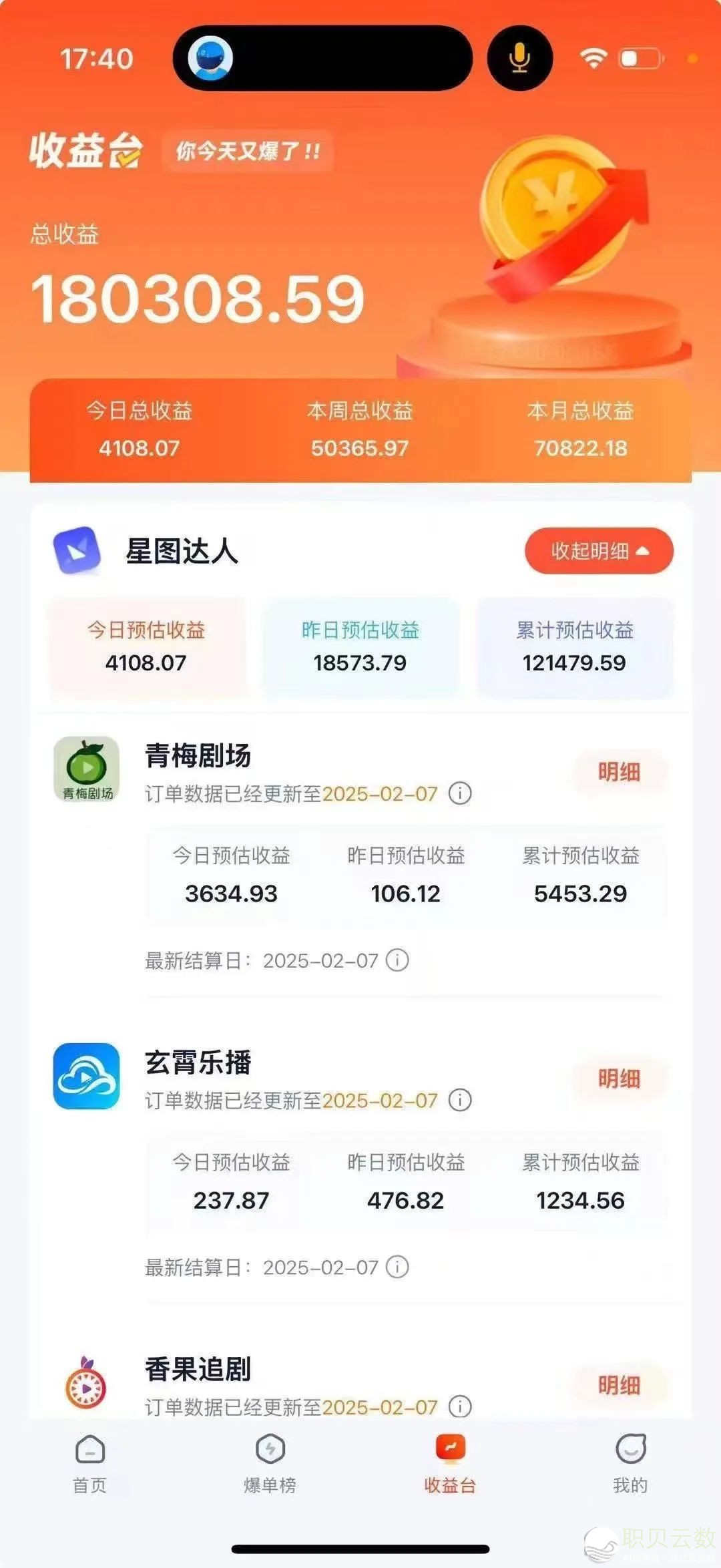Tap info icon beside 青梅剧场 最新结算日
The image size is (721, 1568).
click(398, 960)
